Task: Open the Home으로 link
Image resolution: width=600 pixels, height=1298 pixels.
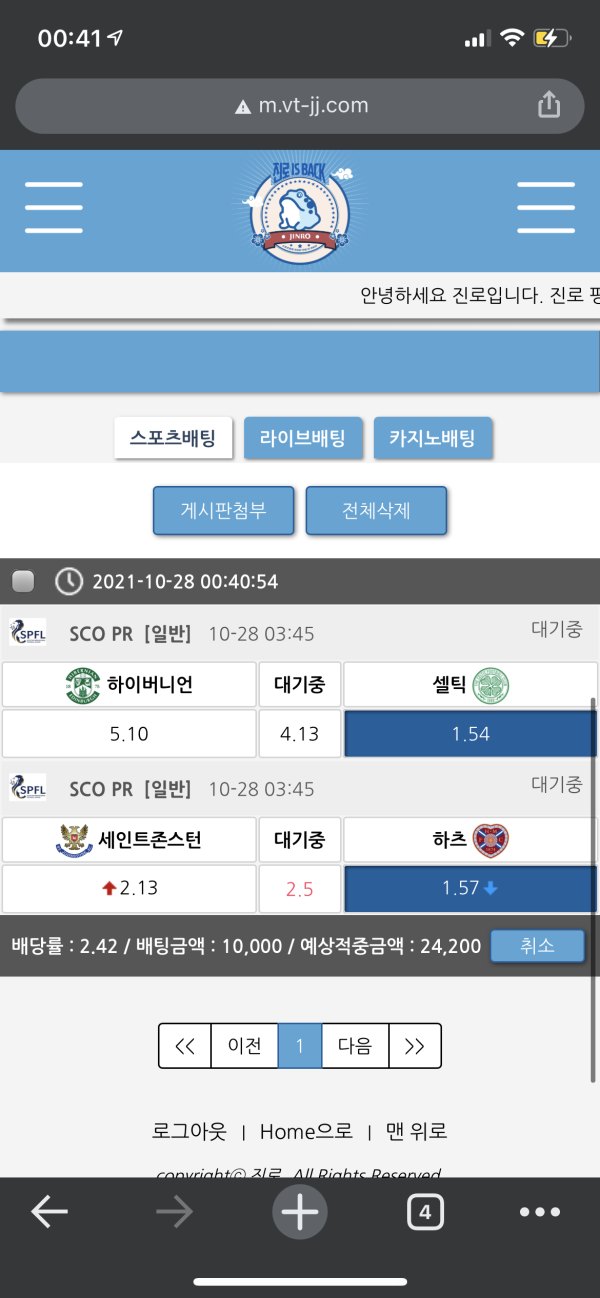Action: (306, 1132)
